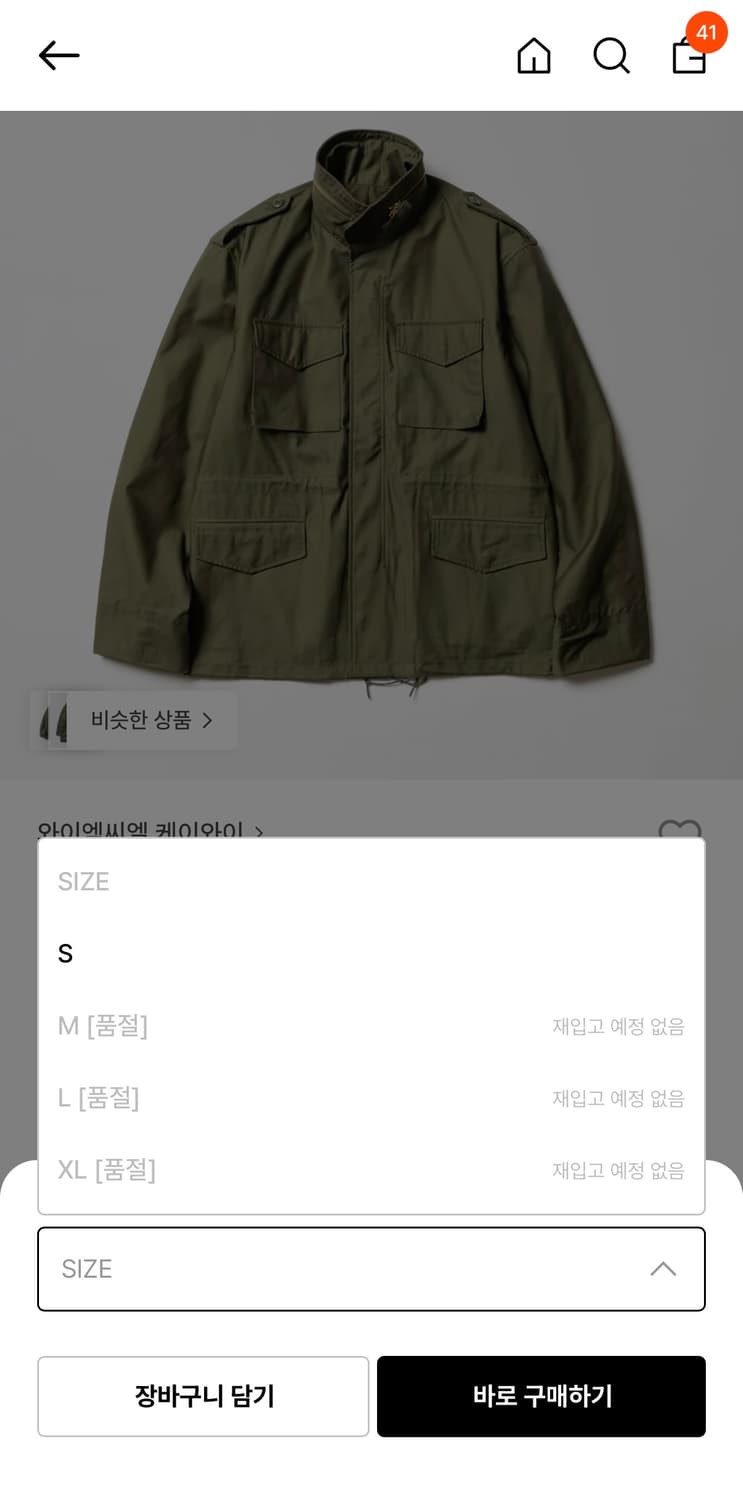Open the shopping bag with 41 items
Screen dimensions: 743x1500
tap(689, 60)
